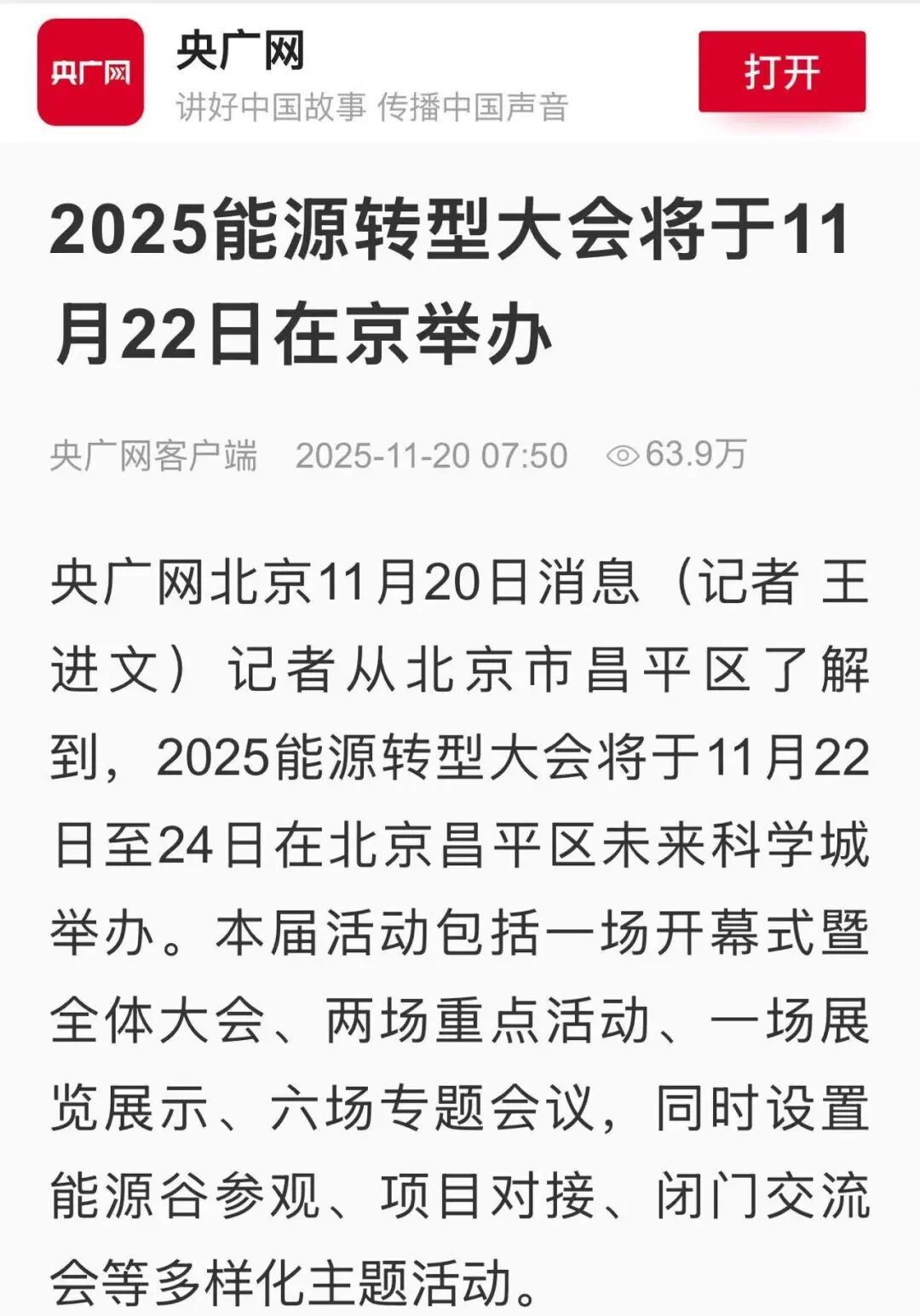Open the 央广网 app banner

90,72
